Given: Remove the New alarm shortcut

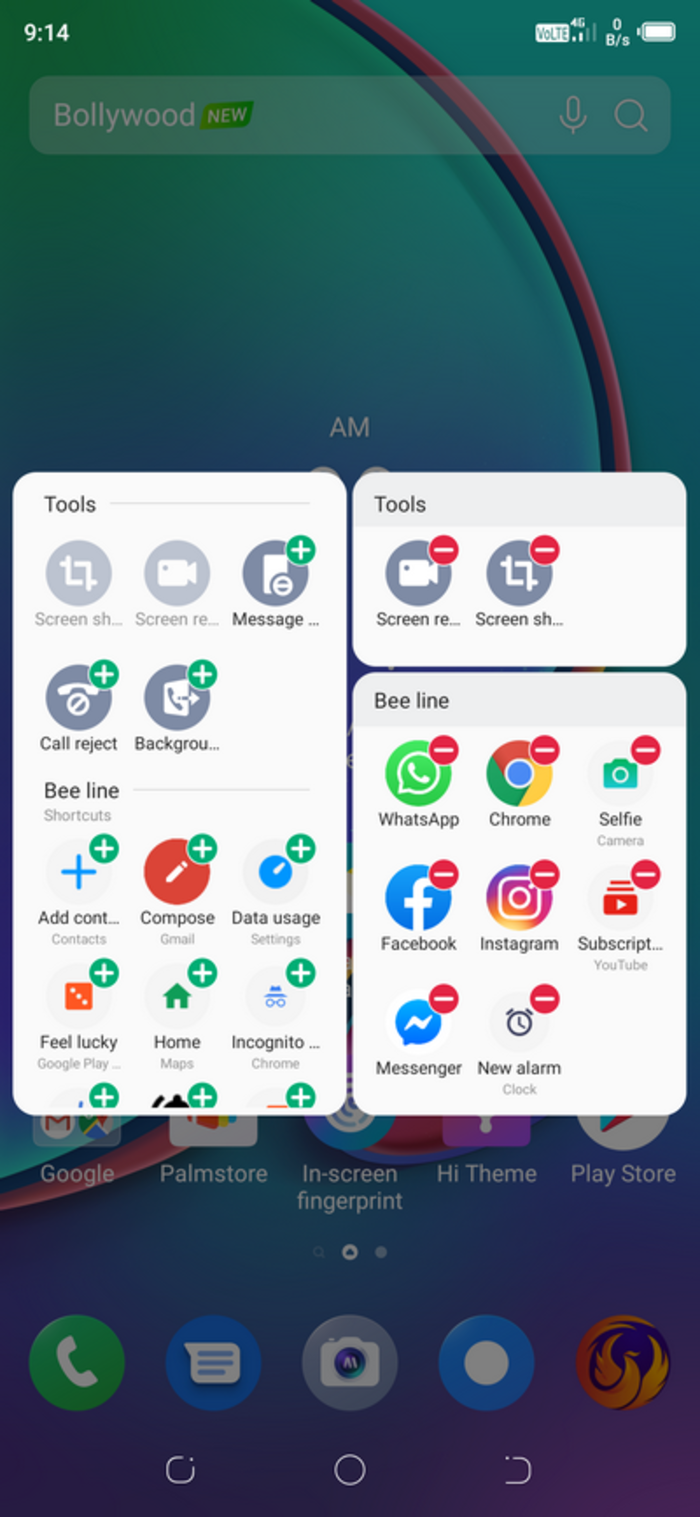Looking at the screenshot, I should 544,999.
